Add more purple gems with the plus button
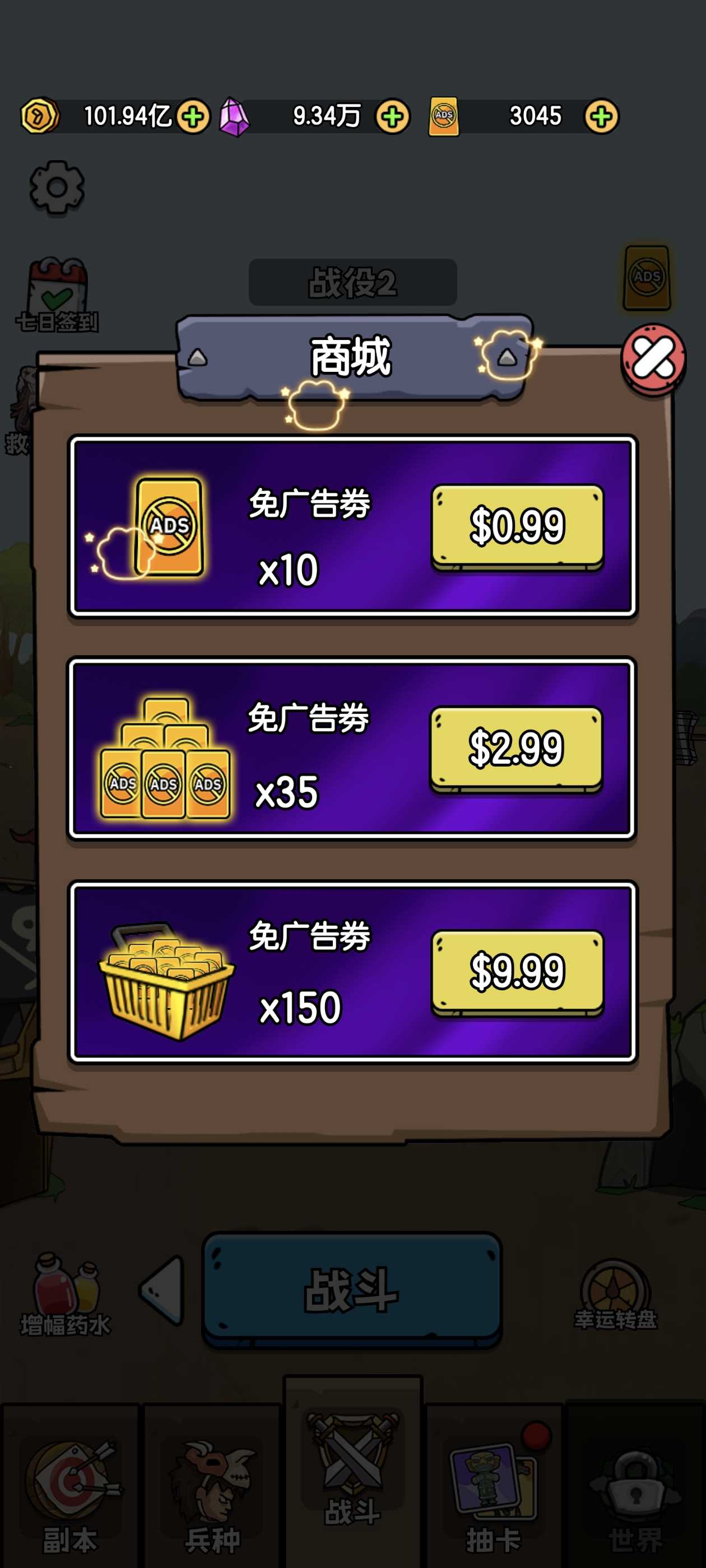Screen dimensions: 706x1568 click(392, 116)
